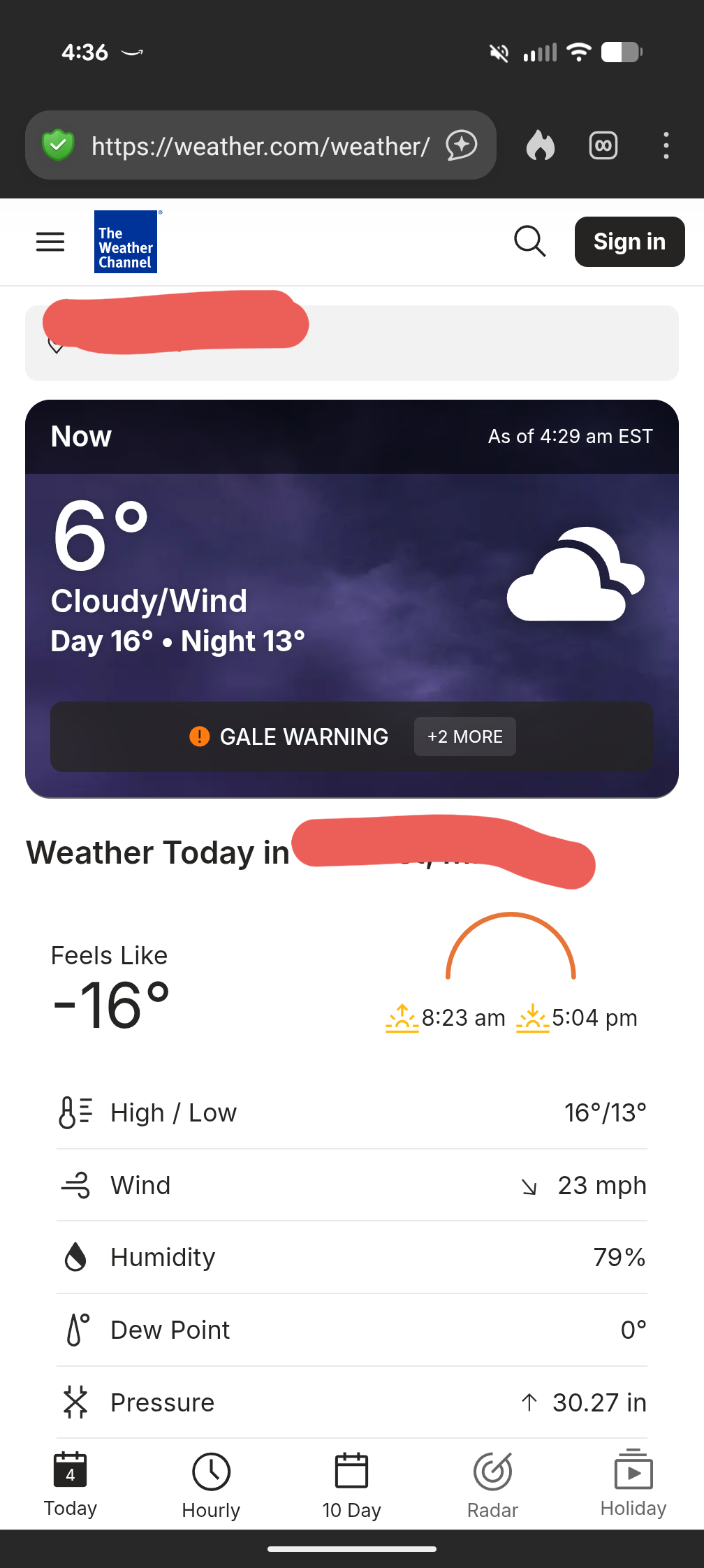Show the +2 MORE alerts

click(x=465, y=736)
